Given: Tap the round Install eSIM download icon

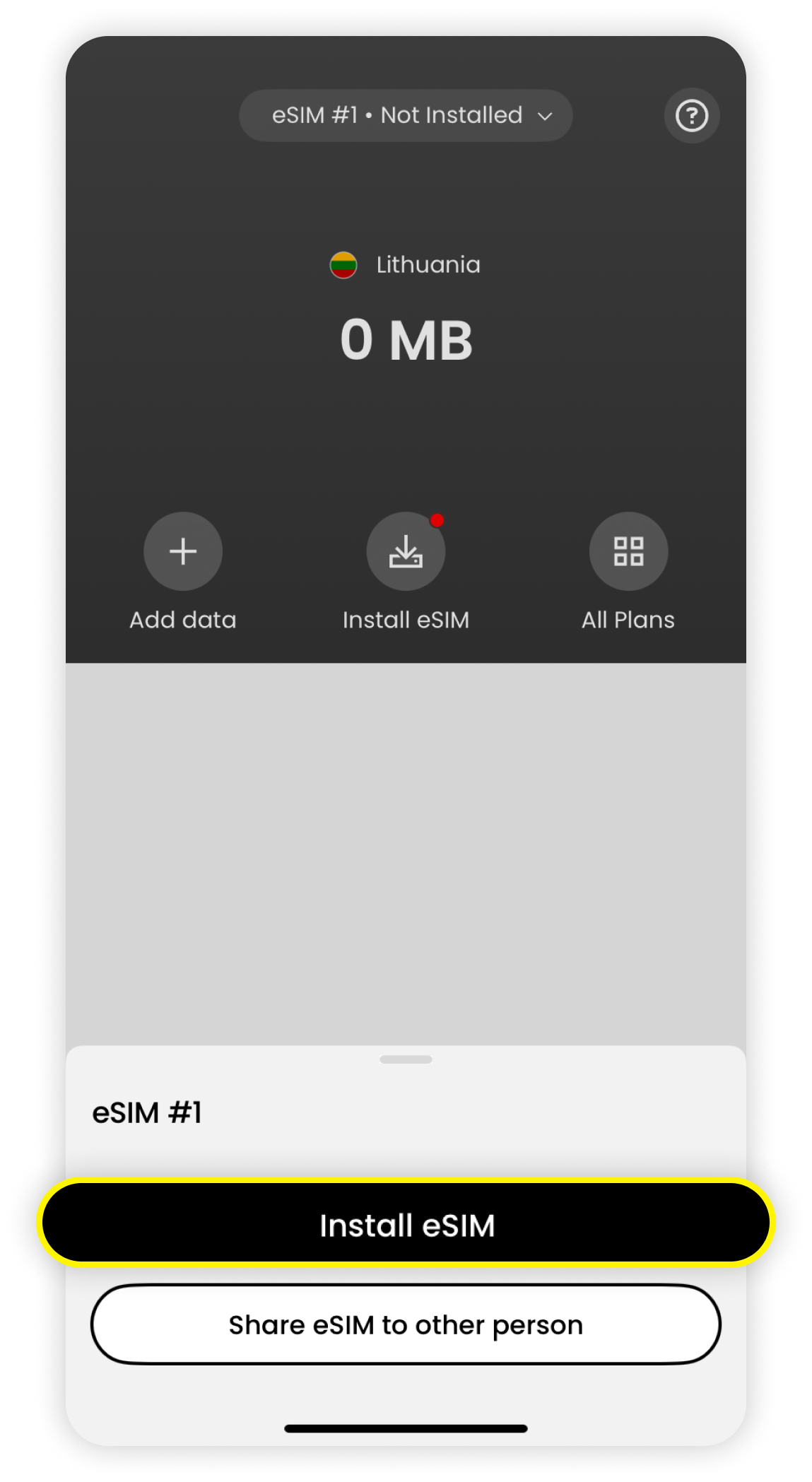Looking at the screenshot, I should coord(406,551).
